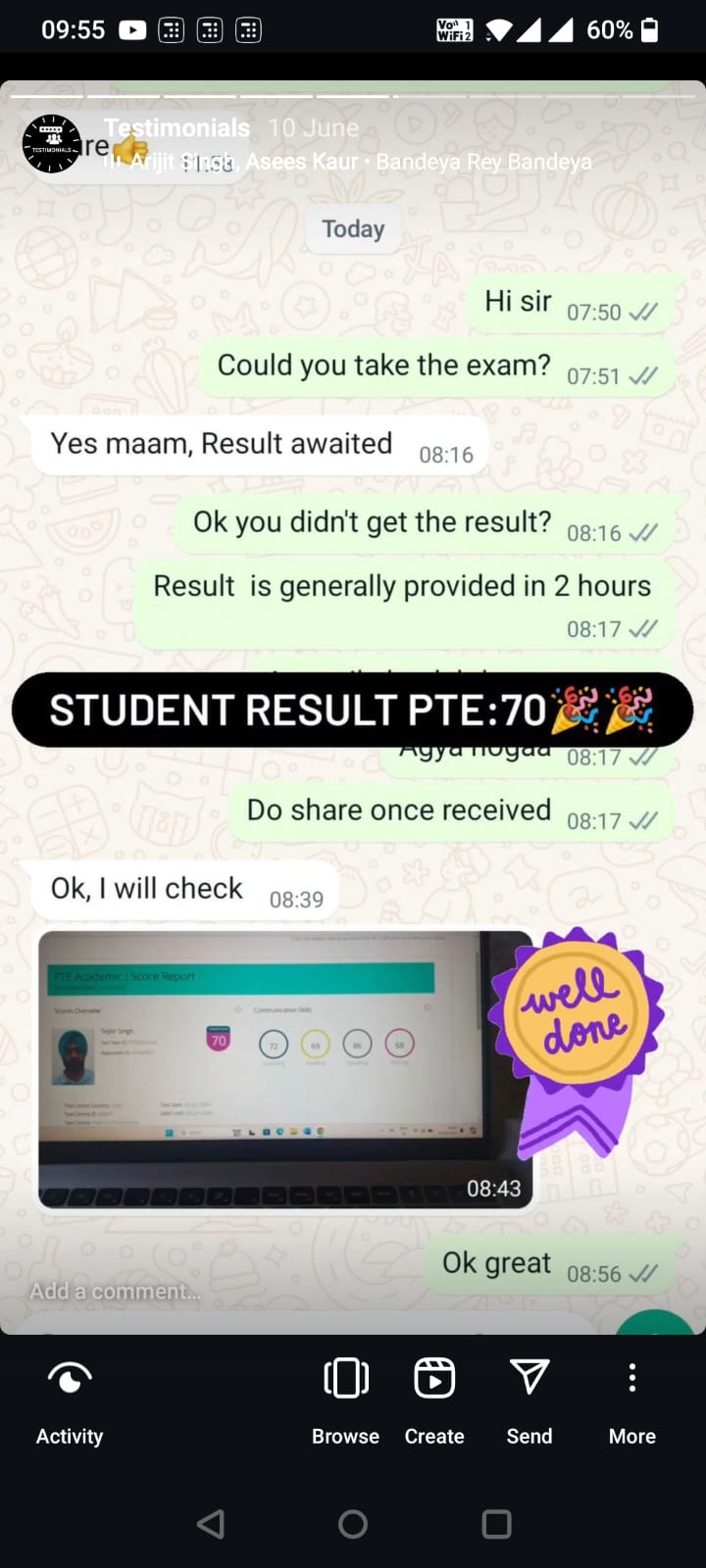Open the More options menu

632,1401
